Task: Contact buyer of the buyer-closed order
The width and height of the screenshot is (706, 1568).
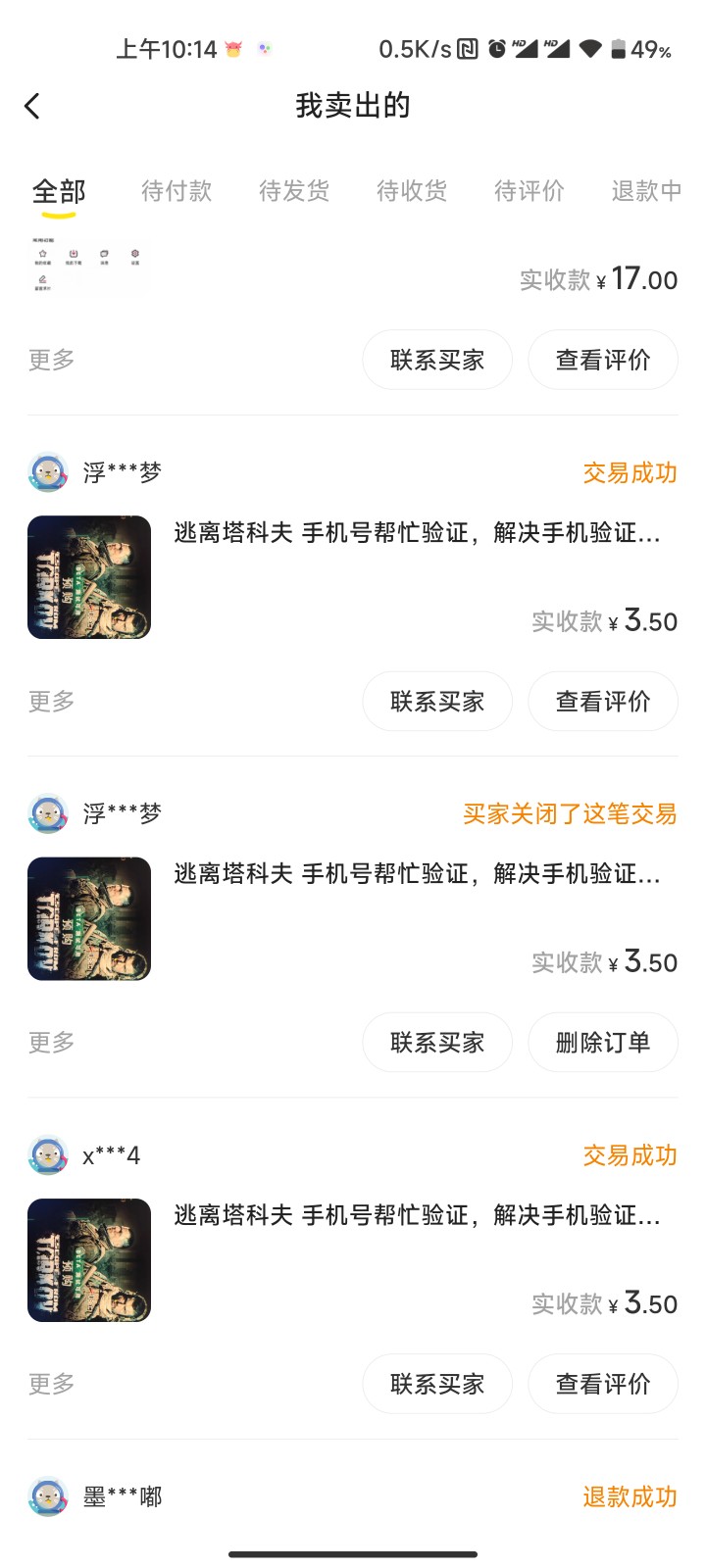Action: (x=437, y=1043)
